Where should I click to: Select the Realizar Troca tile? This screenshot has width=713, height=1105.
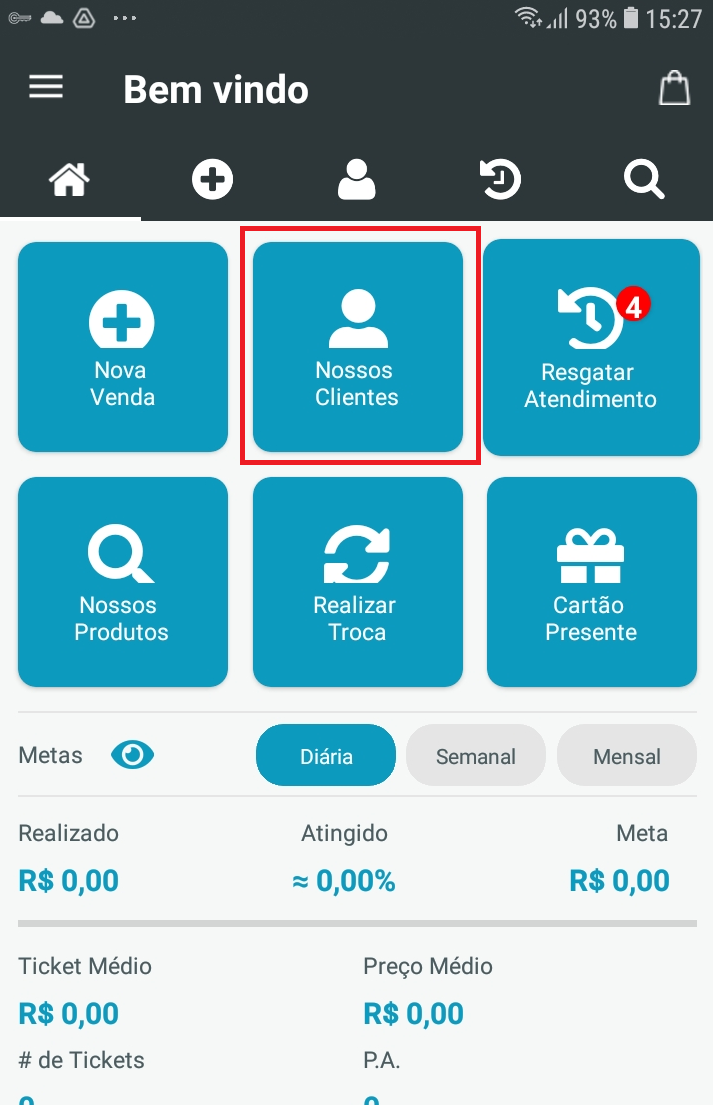pos(357,582)
